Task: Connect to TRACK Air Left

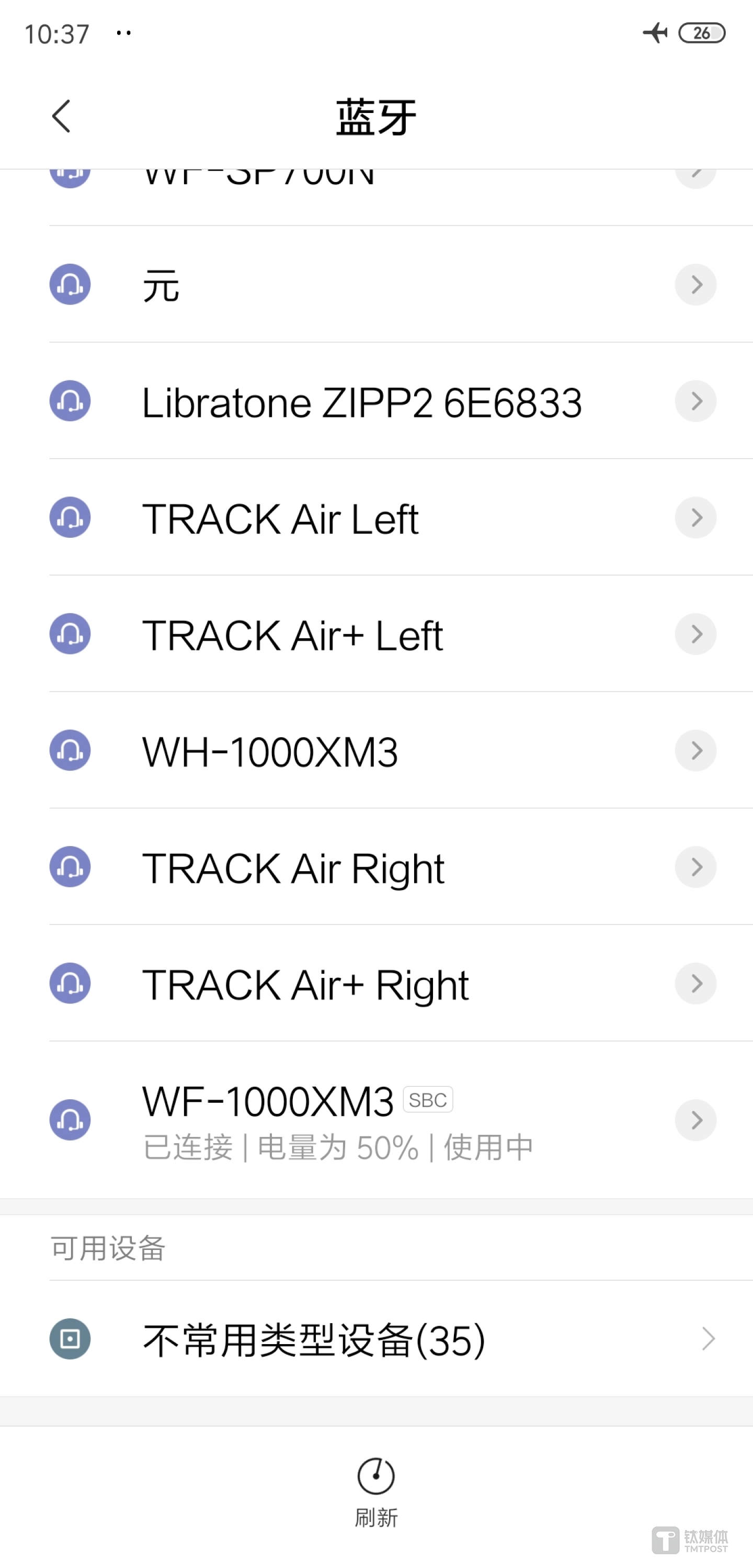Action: coord(280,518)
